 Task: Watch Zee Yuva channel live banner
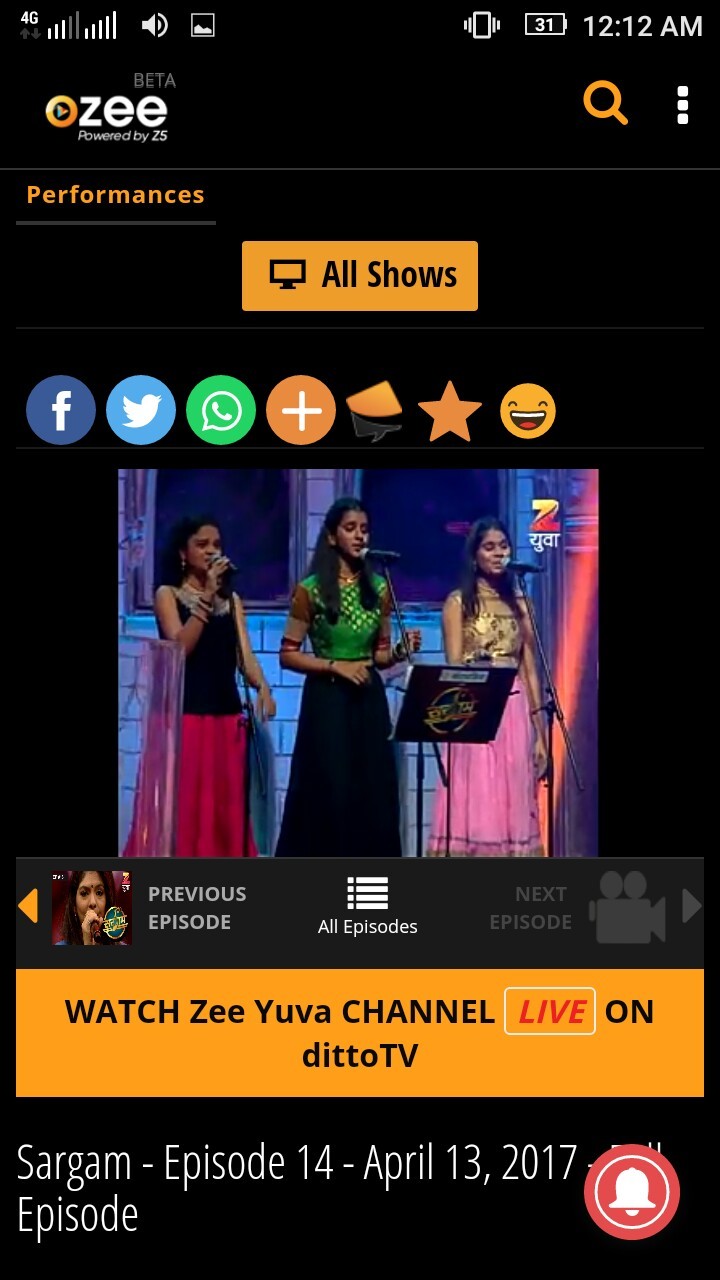click(x=360, y=1032)
